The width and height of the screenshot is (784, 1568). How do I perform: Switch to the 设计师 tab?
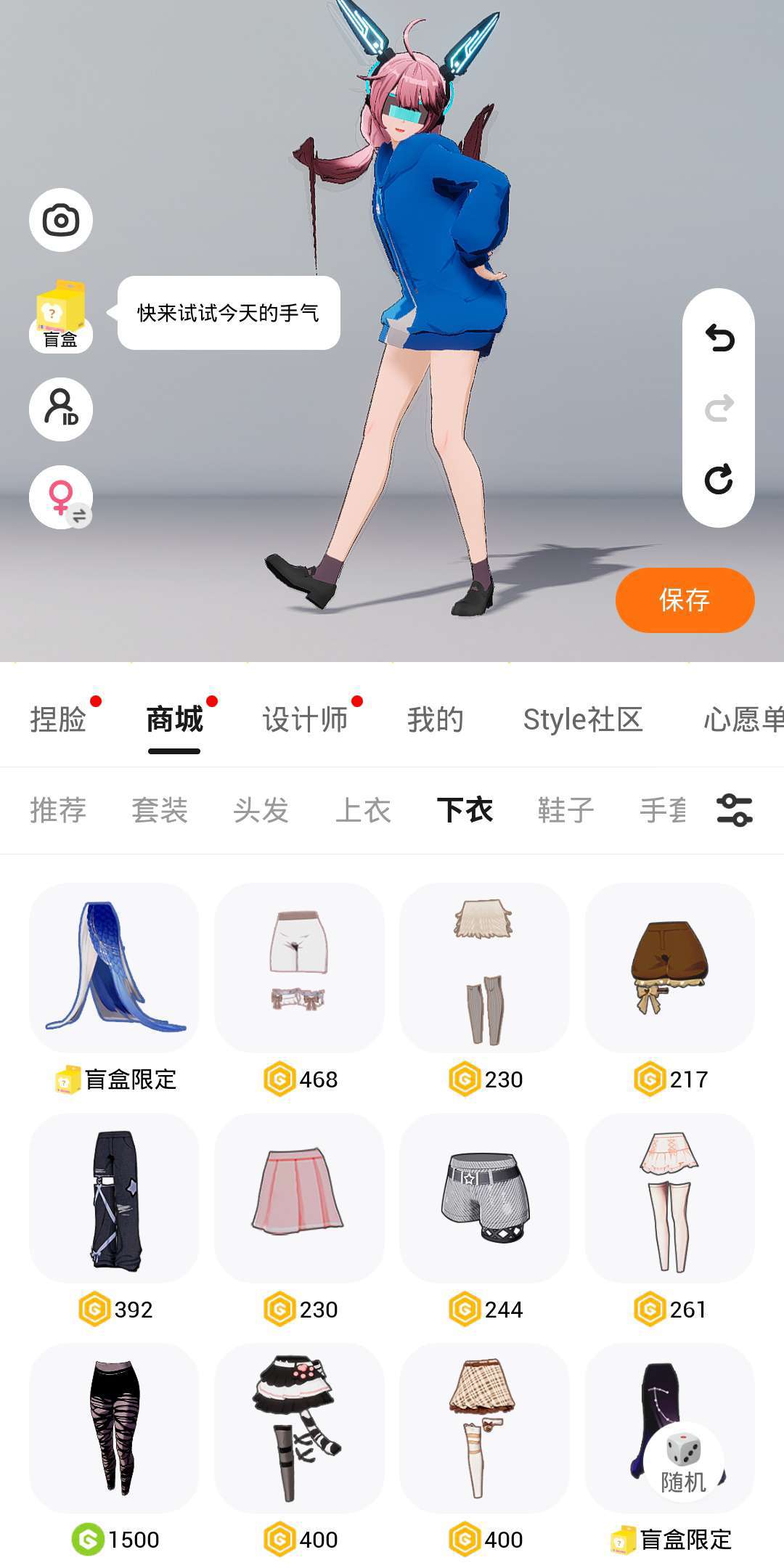point(305,720)
